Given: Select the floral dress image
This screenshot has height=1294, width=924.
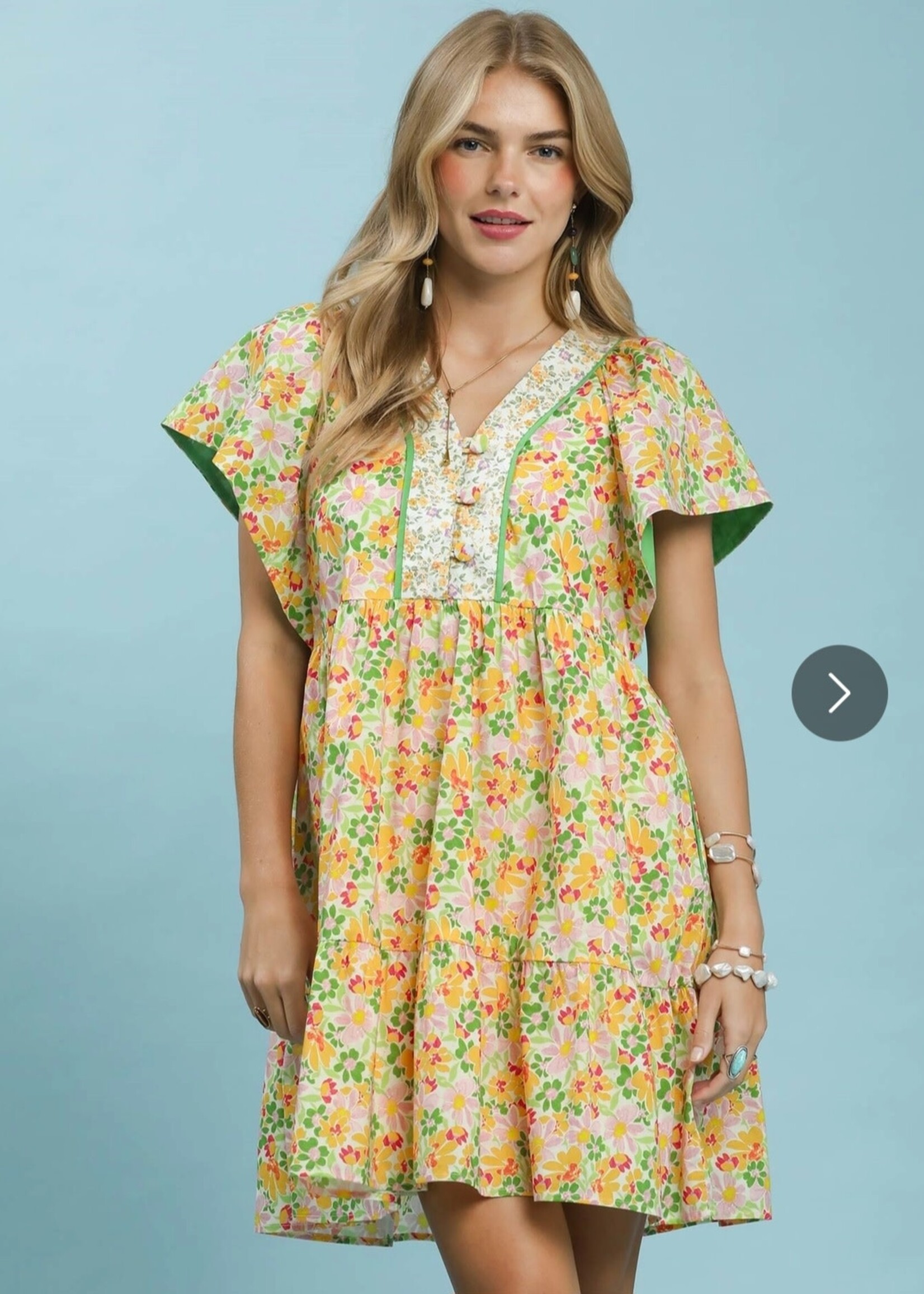Looking at the screenshot, I should pos(461,740).
